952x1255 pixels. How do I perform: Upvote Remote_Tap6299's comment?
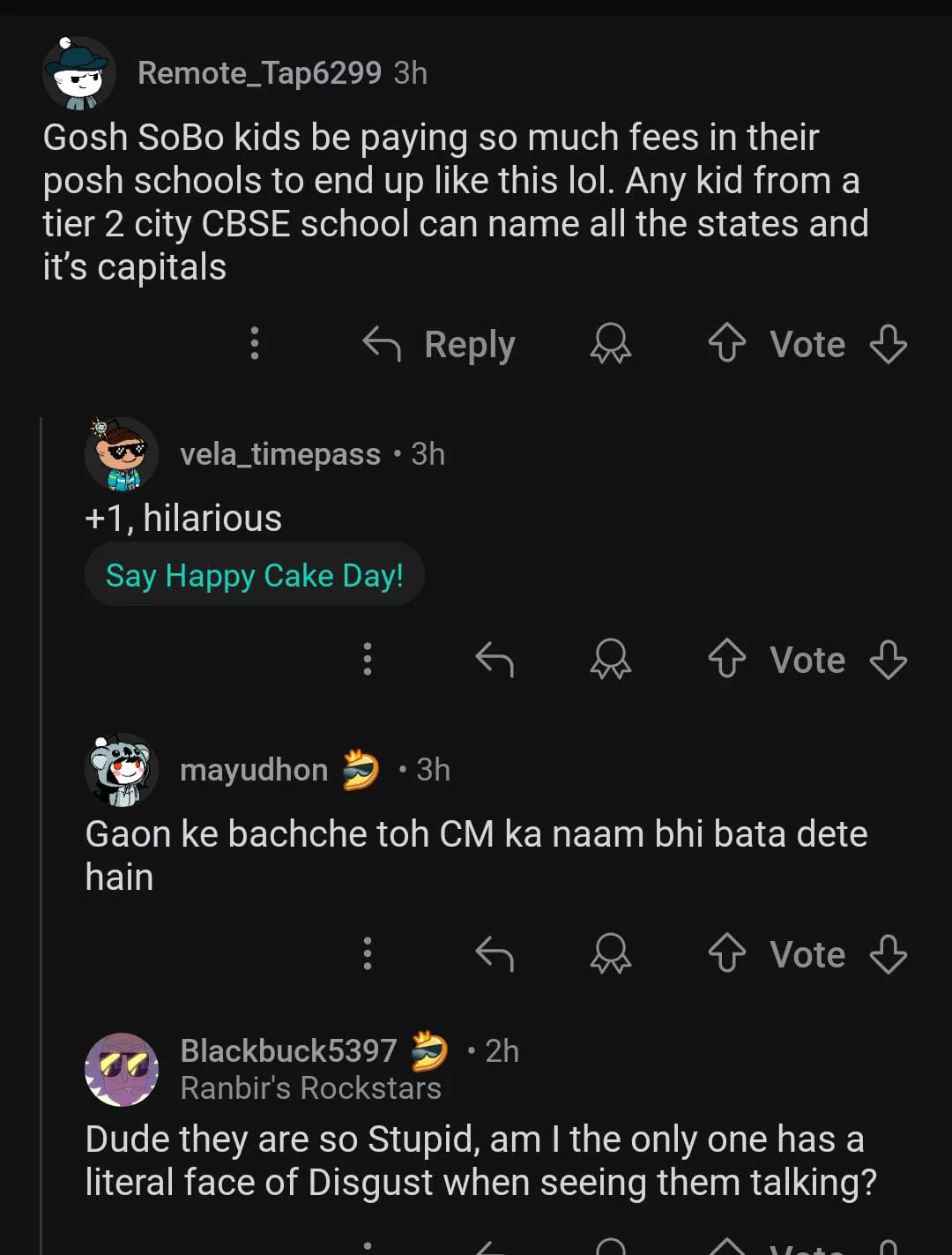726,344
